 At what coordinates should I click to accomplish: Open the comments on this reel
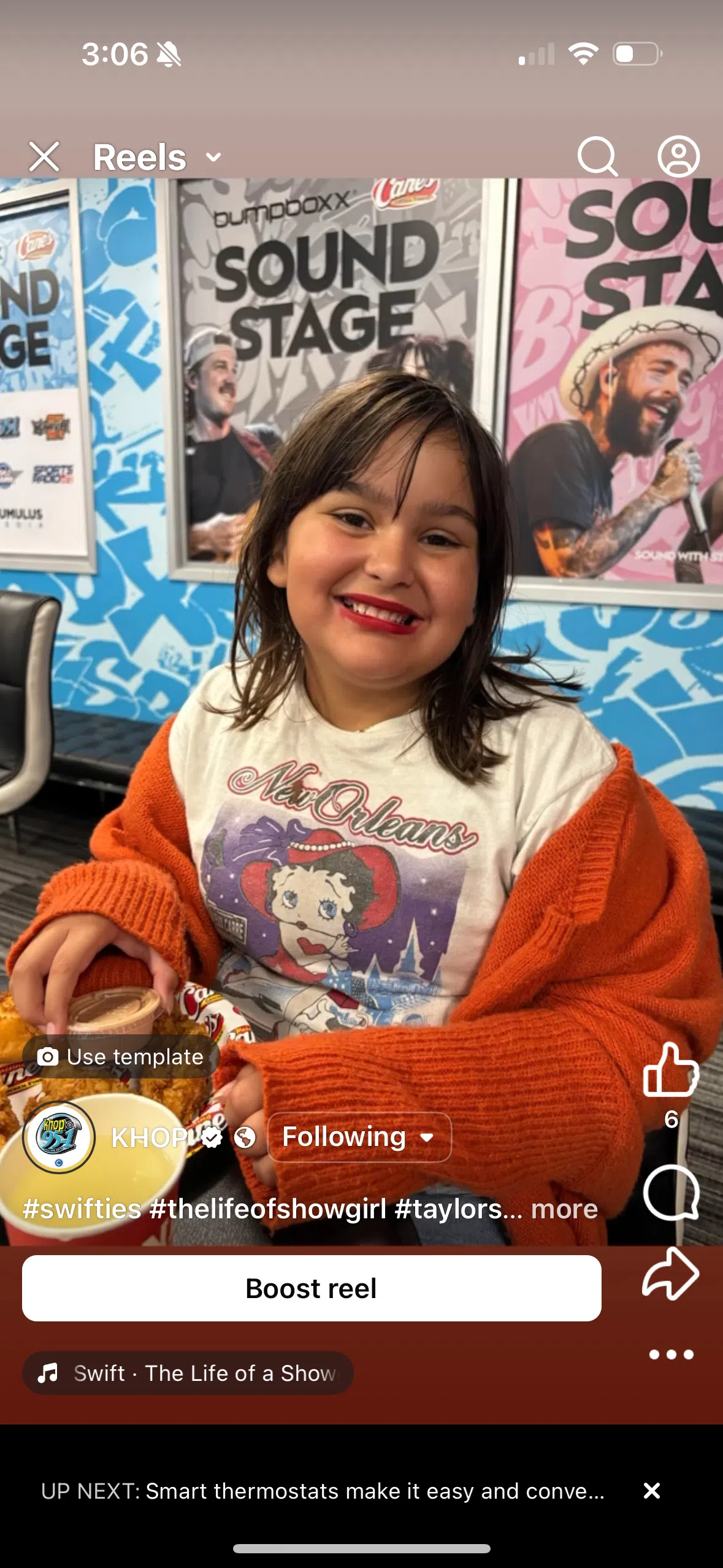[670, 1193]
